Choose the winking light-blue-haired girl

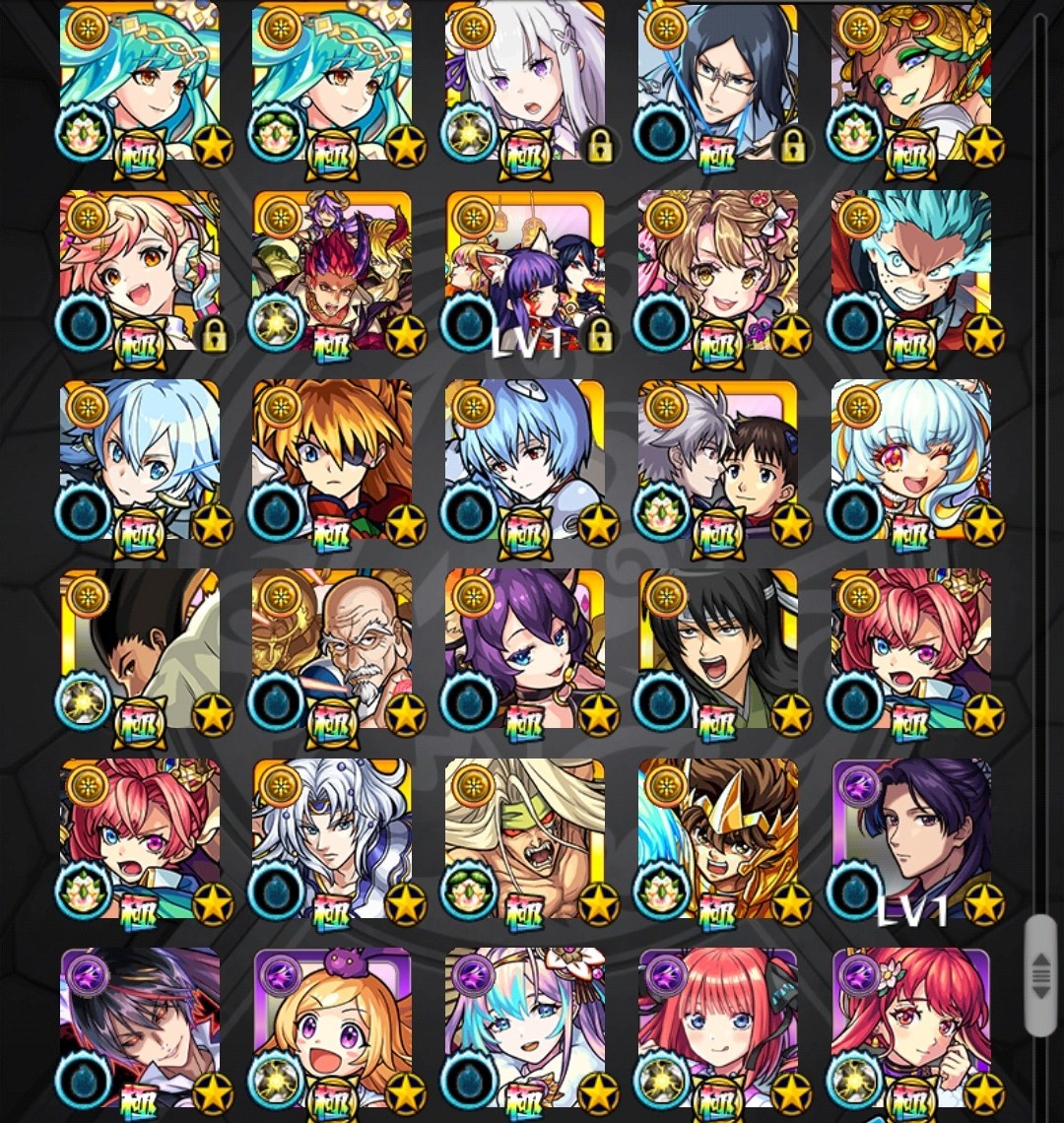coord(911,460)
